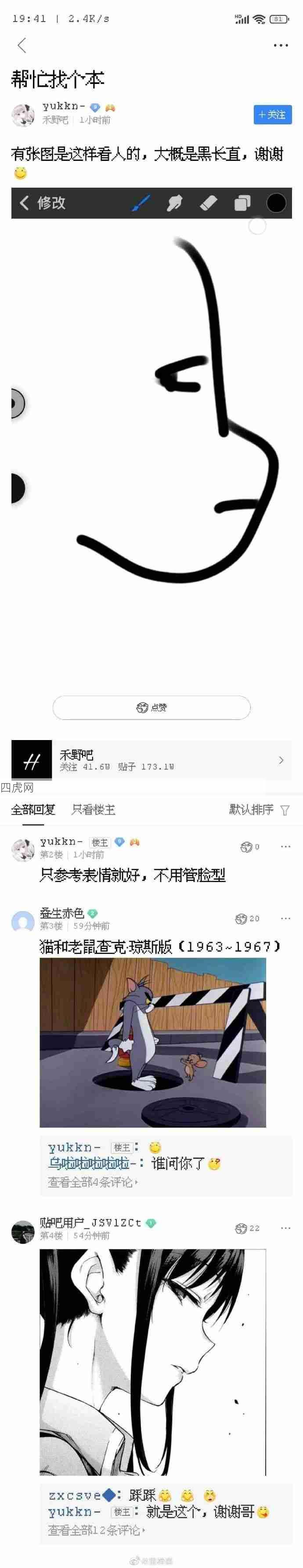Screen dimensions: 303x1568
Task: Open yukkn-'s profile avatar in post header
Action: [x=23, y=114]
